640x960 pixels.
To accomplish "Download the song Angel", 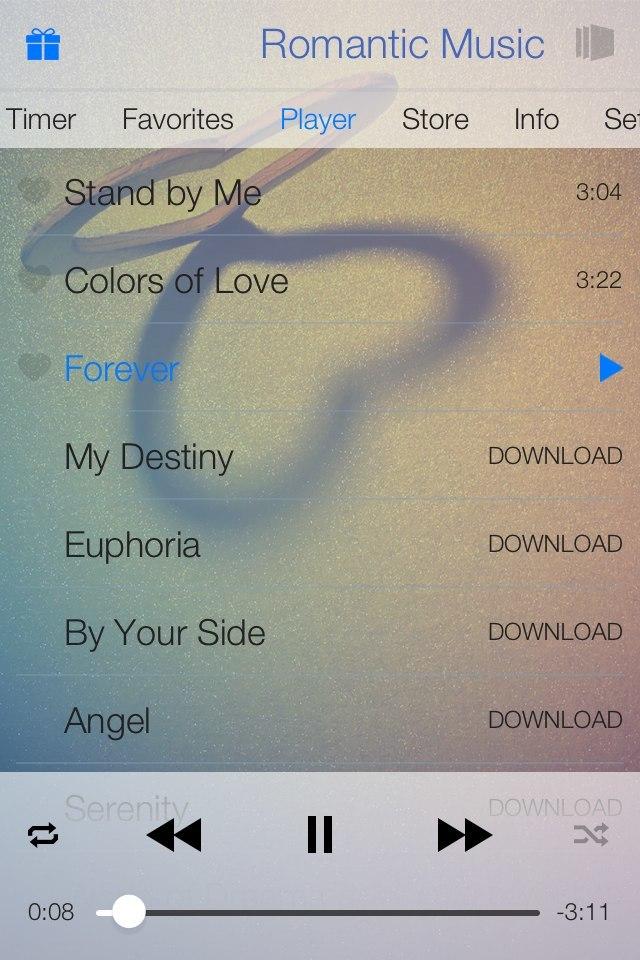I will pos(555,720).
